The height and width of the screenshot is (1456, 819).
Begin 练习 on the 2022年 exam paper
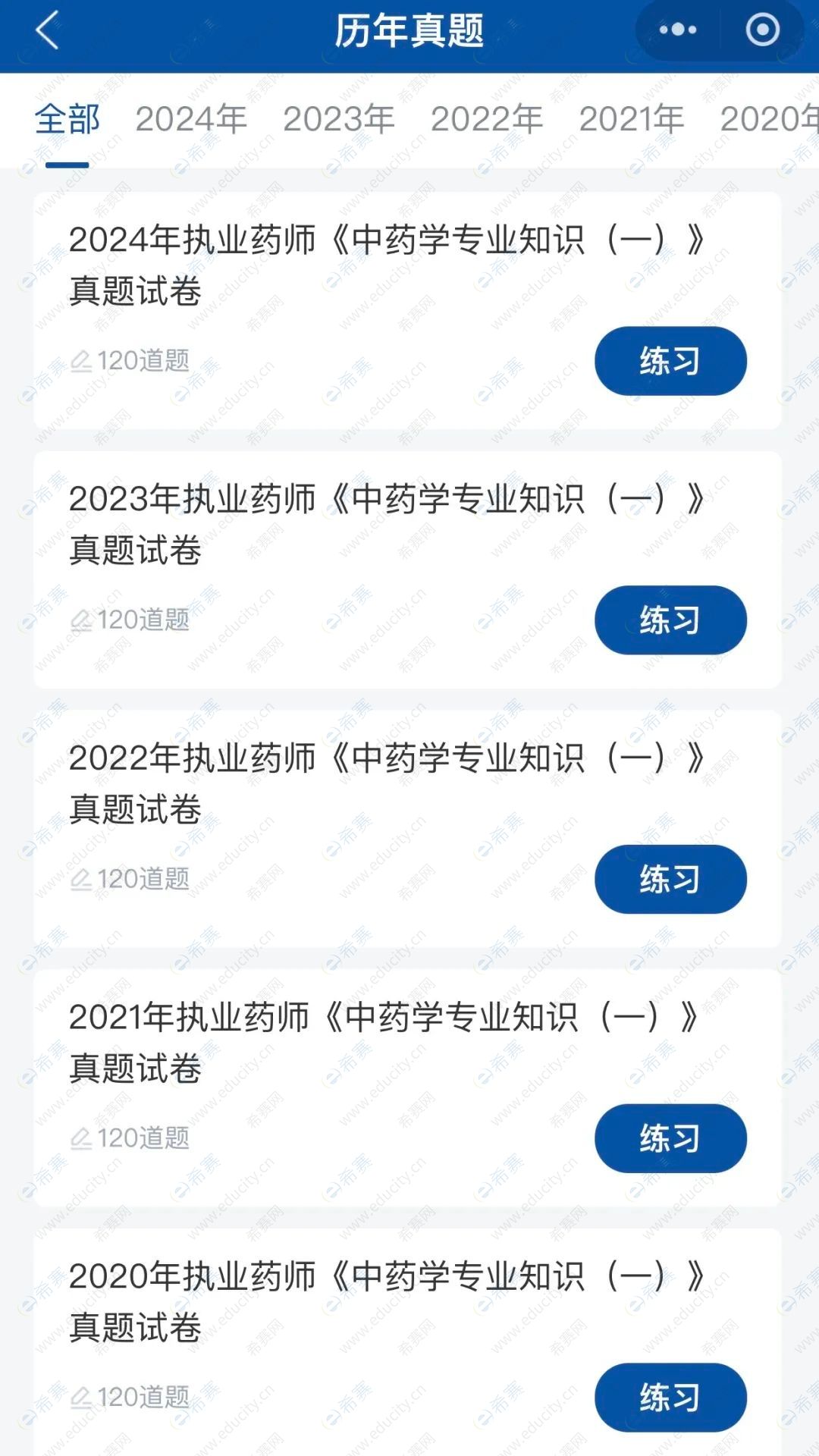(x=670, y=880)
